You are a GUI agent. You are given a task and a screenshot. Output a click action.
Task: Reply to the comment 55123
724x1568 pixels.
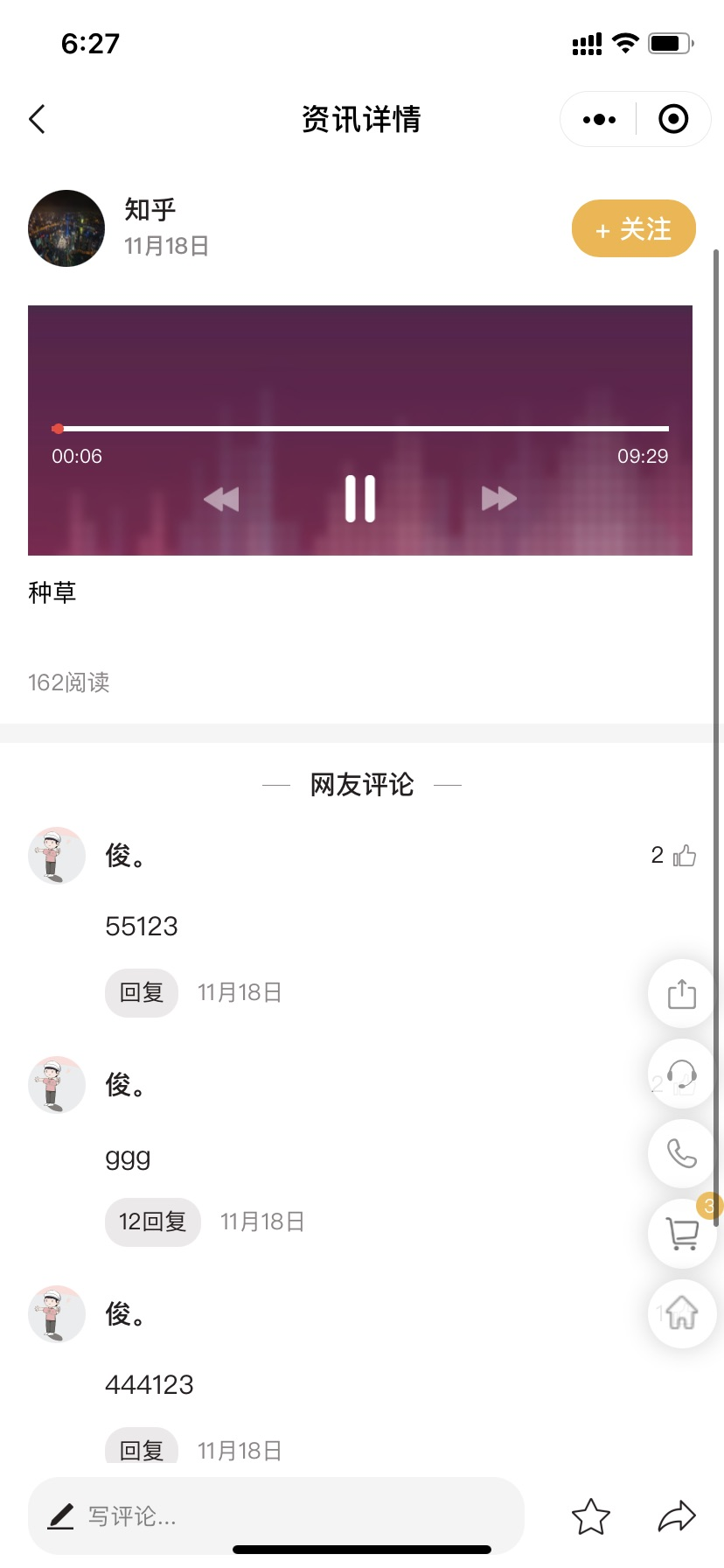(142, 992)
